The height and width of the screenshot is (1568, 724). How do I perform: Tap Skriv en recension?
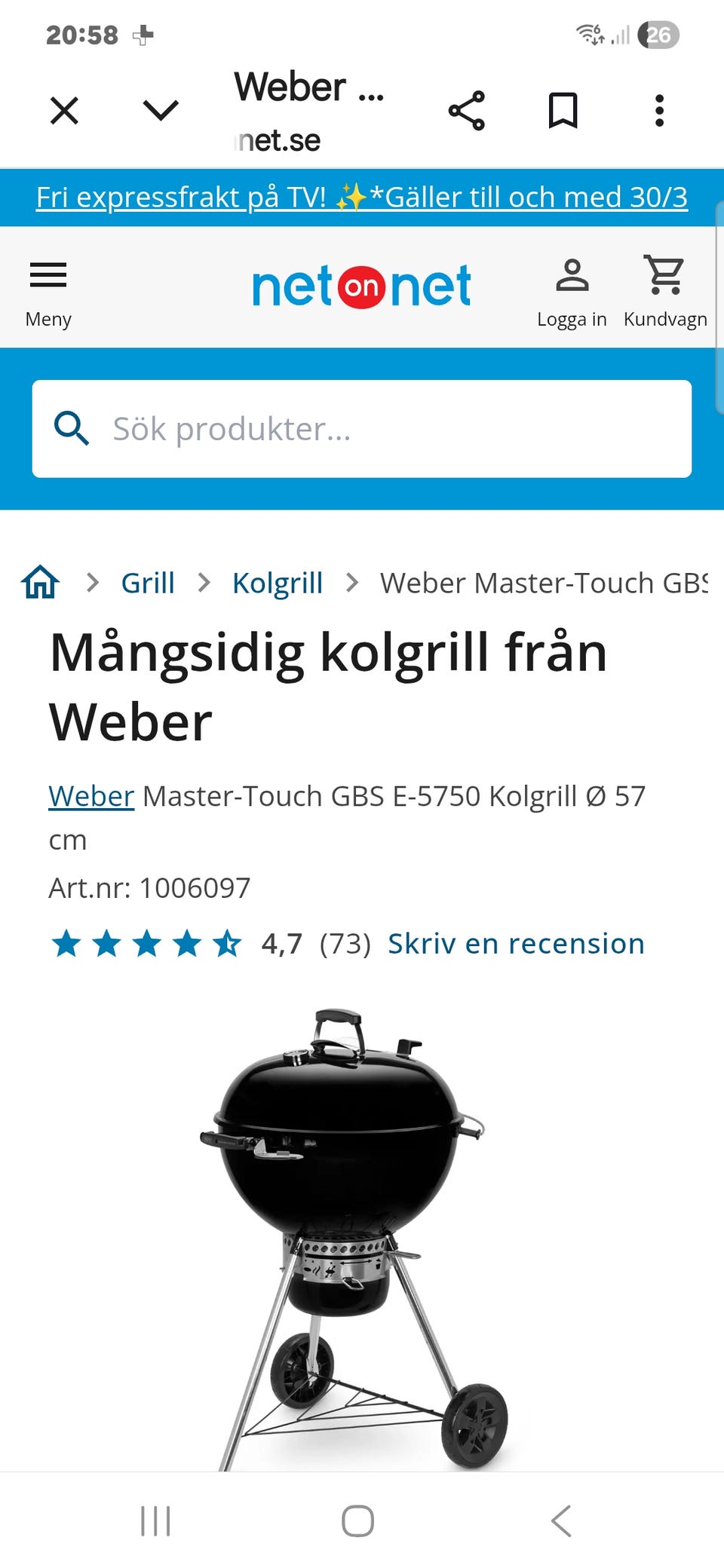coord(515,943)
